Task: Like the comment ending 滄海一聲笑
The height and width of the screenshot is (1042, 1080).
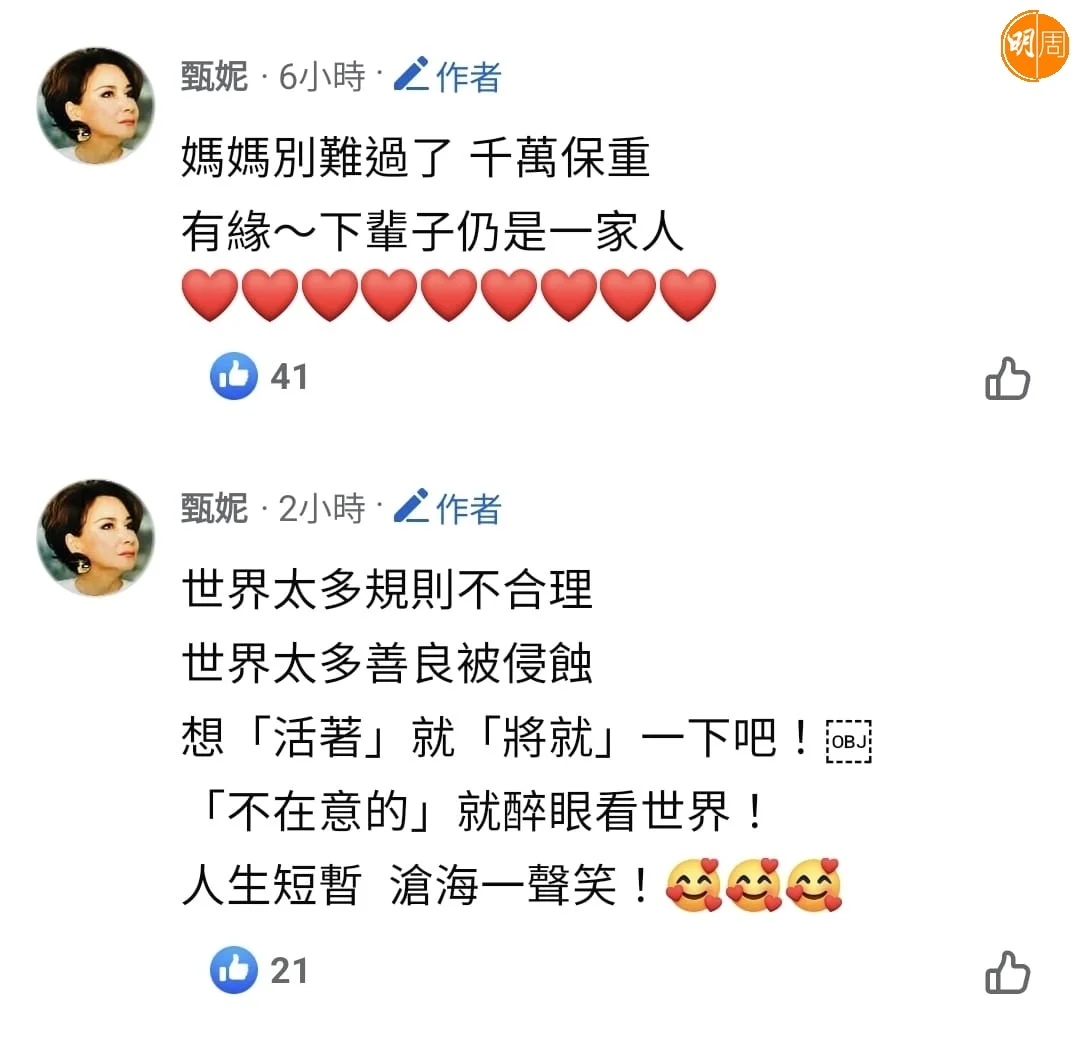Action: point(1007,972)
